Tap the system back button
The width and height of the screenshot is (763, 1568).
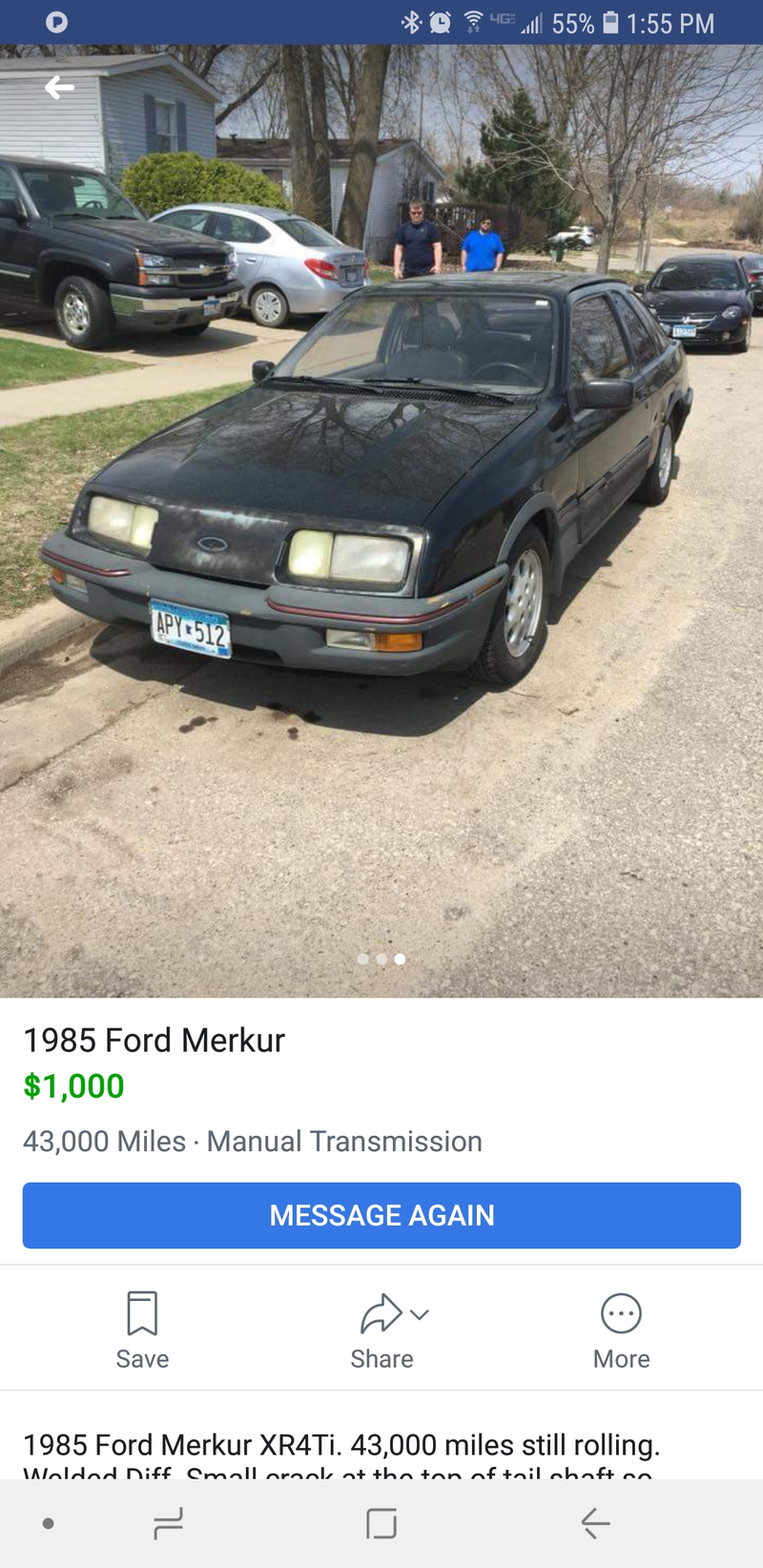click(x=595, y=1523)
